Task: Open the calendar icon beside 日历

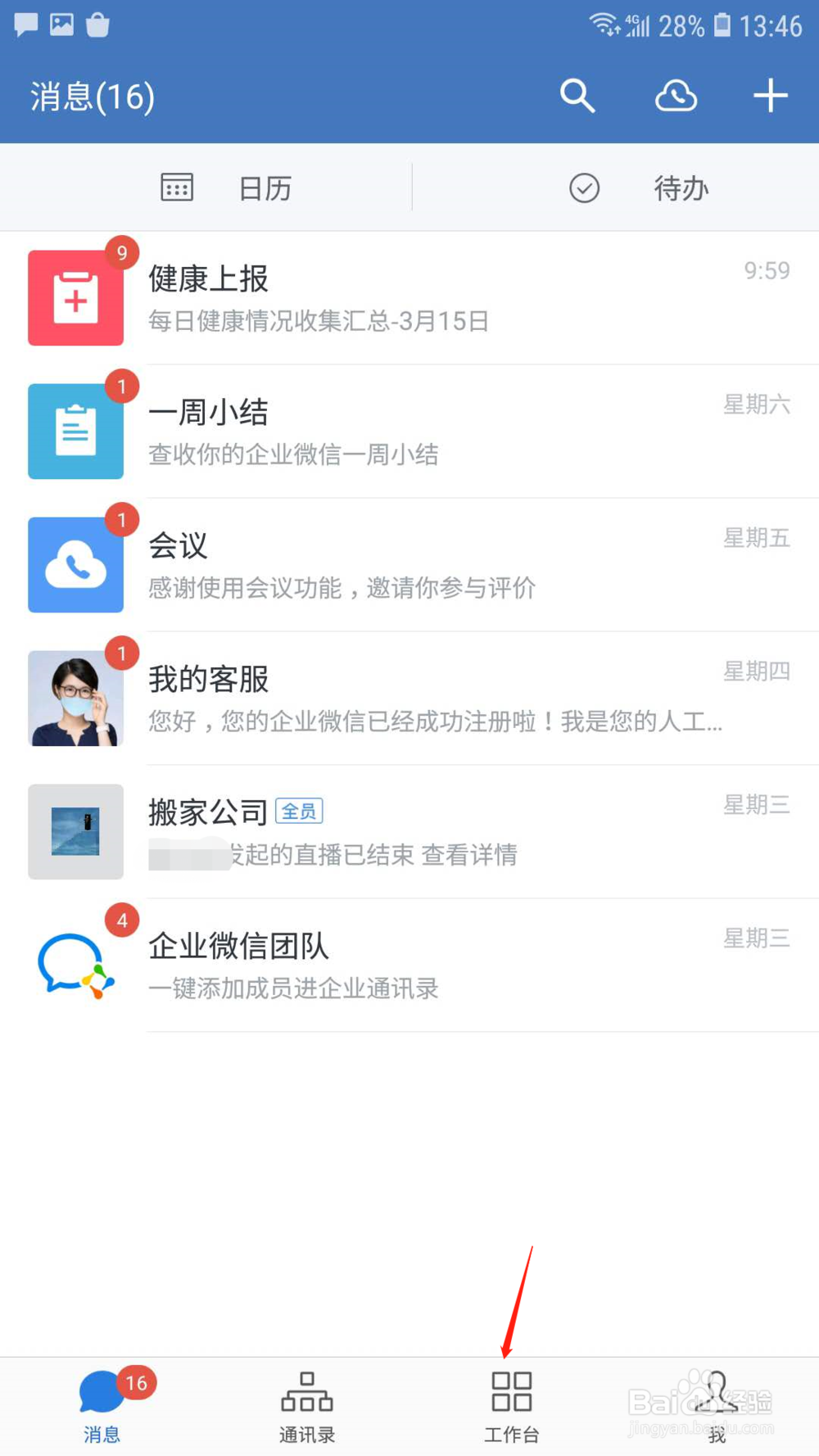Action: click(x=176, y=187)
